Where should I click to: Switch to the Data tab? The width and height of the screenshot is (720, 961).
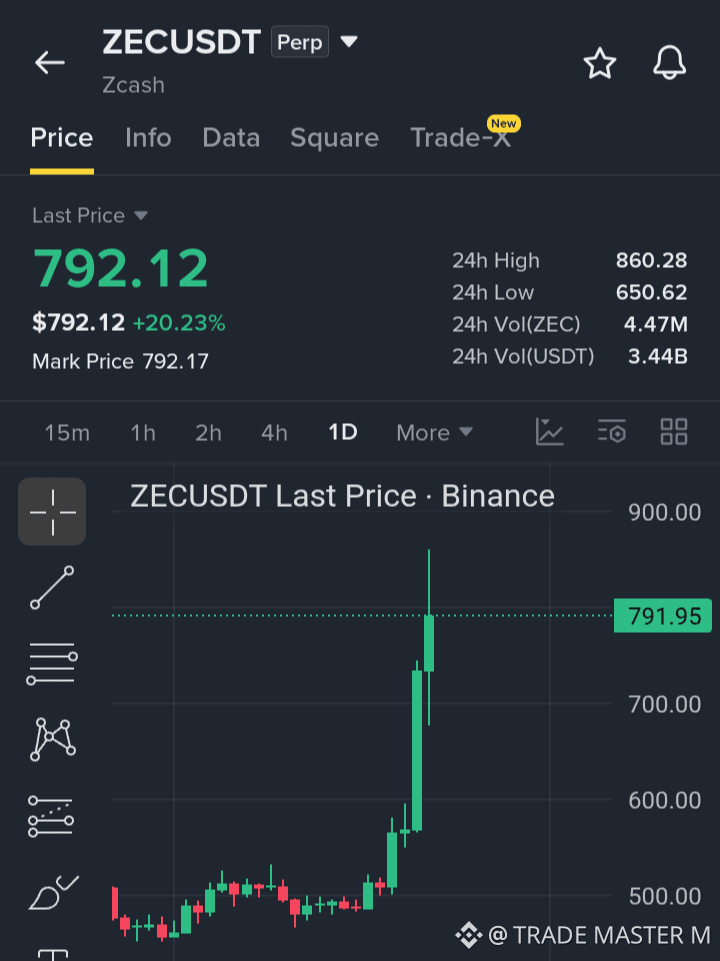tap(231, 137)
